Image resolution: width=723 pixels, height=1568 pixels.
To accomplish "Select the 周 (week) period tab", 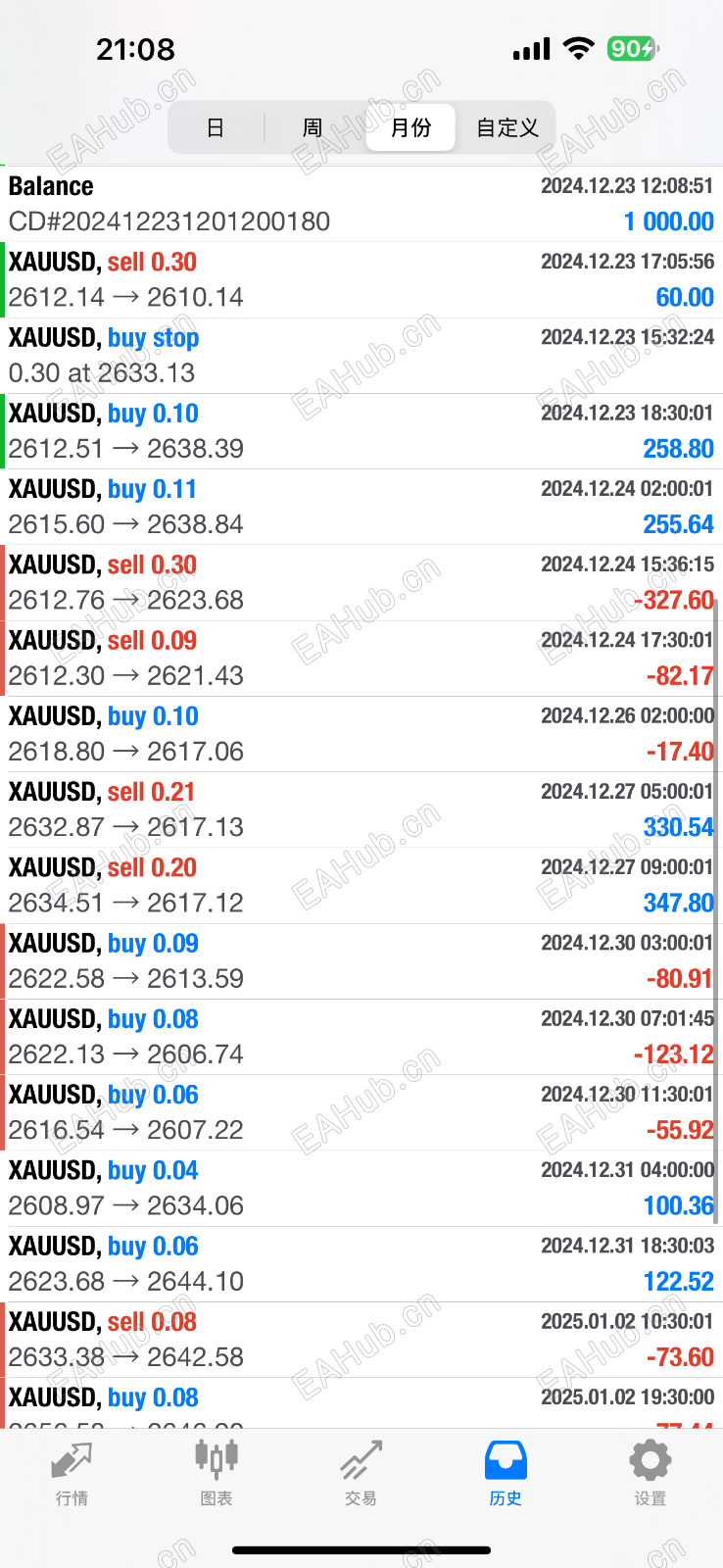I will [x=313, y=127].
